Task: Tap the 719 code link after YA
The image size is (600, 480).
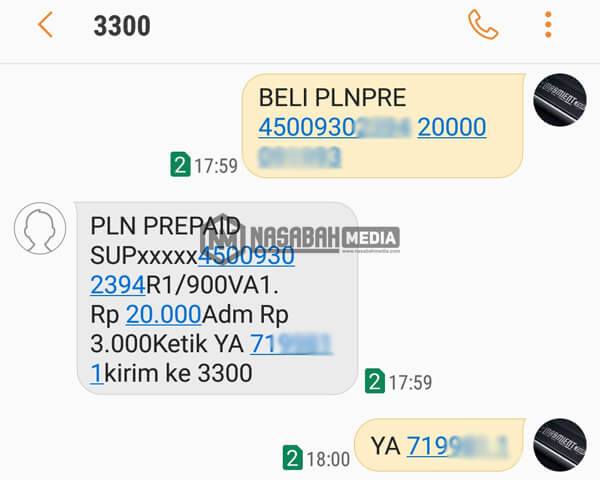Action: [457, 446]
